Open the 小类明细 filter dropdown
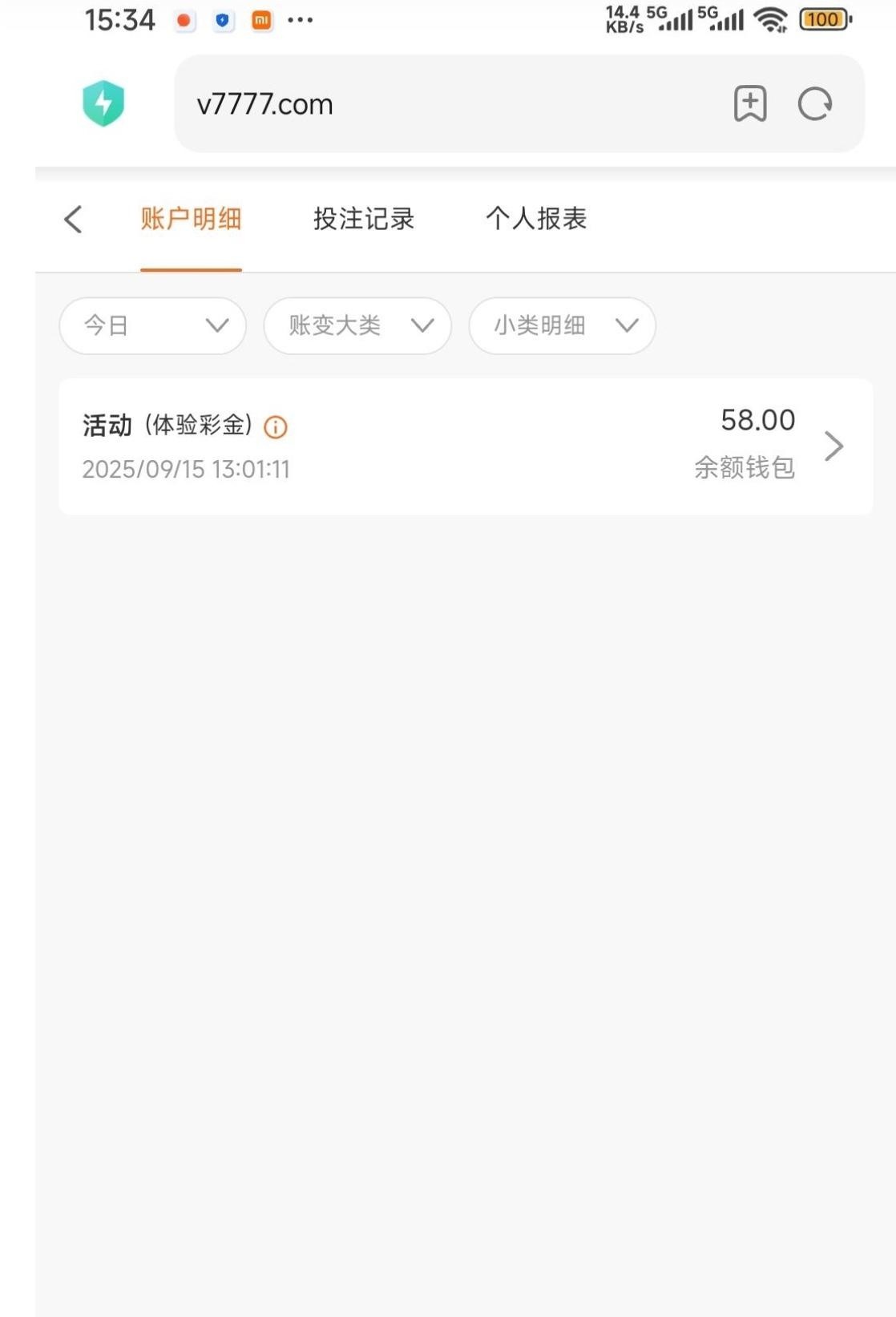The width and height of the screenshot is (896, 1317). [x=562, y=325]
